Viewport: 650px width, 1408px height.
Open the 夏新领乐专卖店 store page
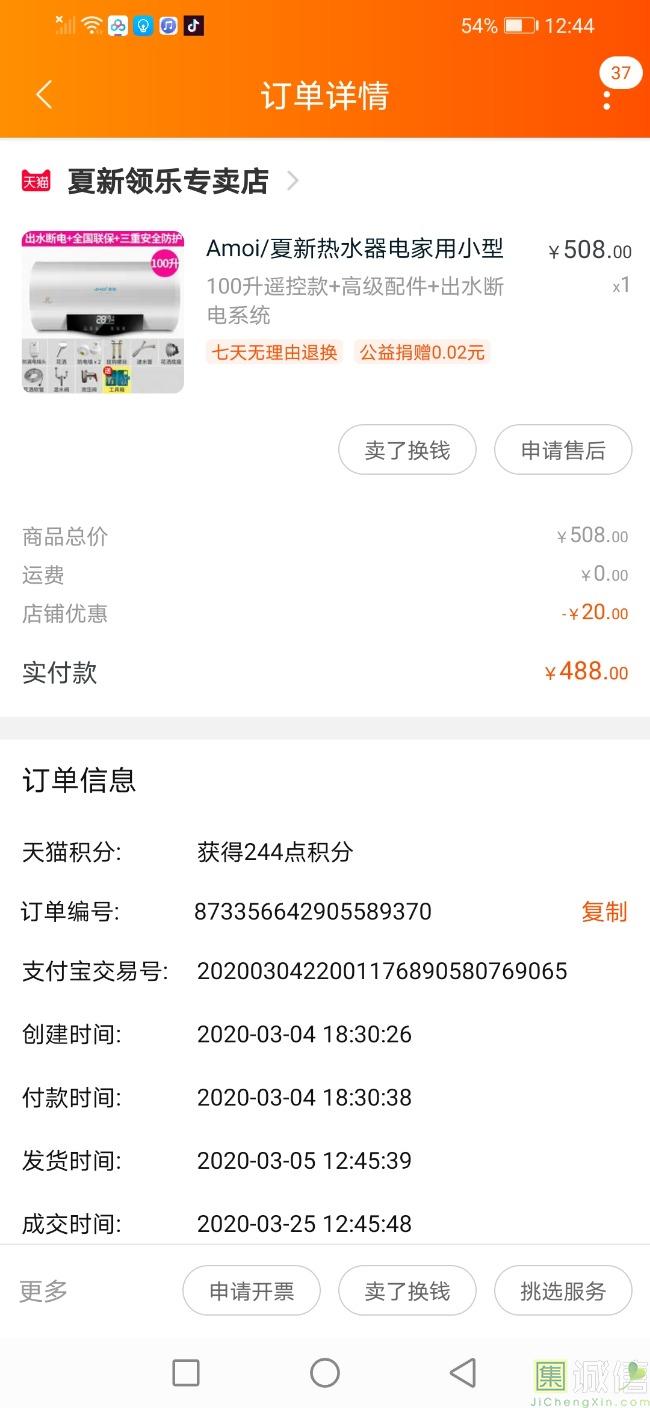coord(168,181)
